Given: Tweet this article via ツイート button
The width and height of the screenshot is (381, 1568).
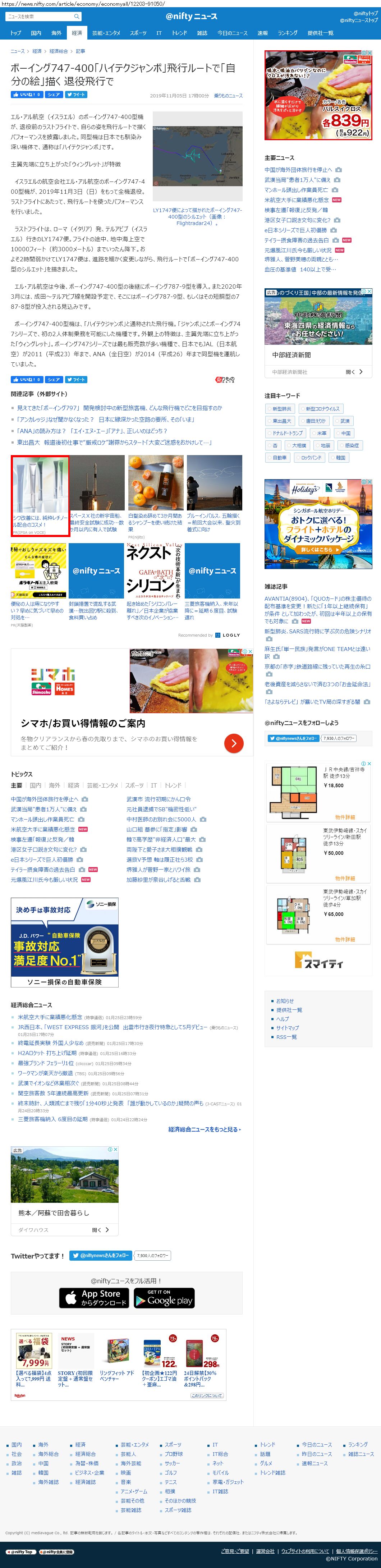Looking at the screenshot, I should (77, 95).
